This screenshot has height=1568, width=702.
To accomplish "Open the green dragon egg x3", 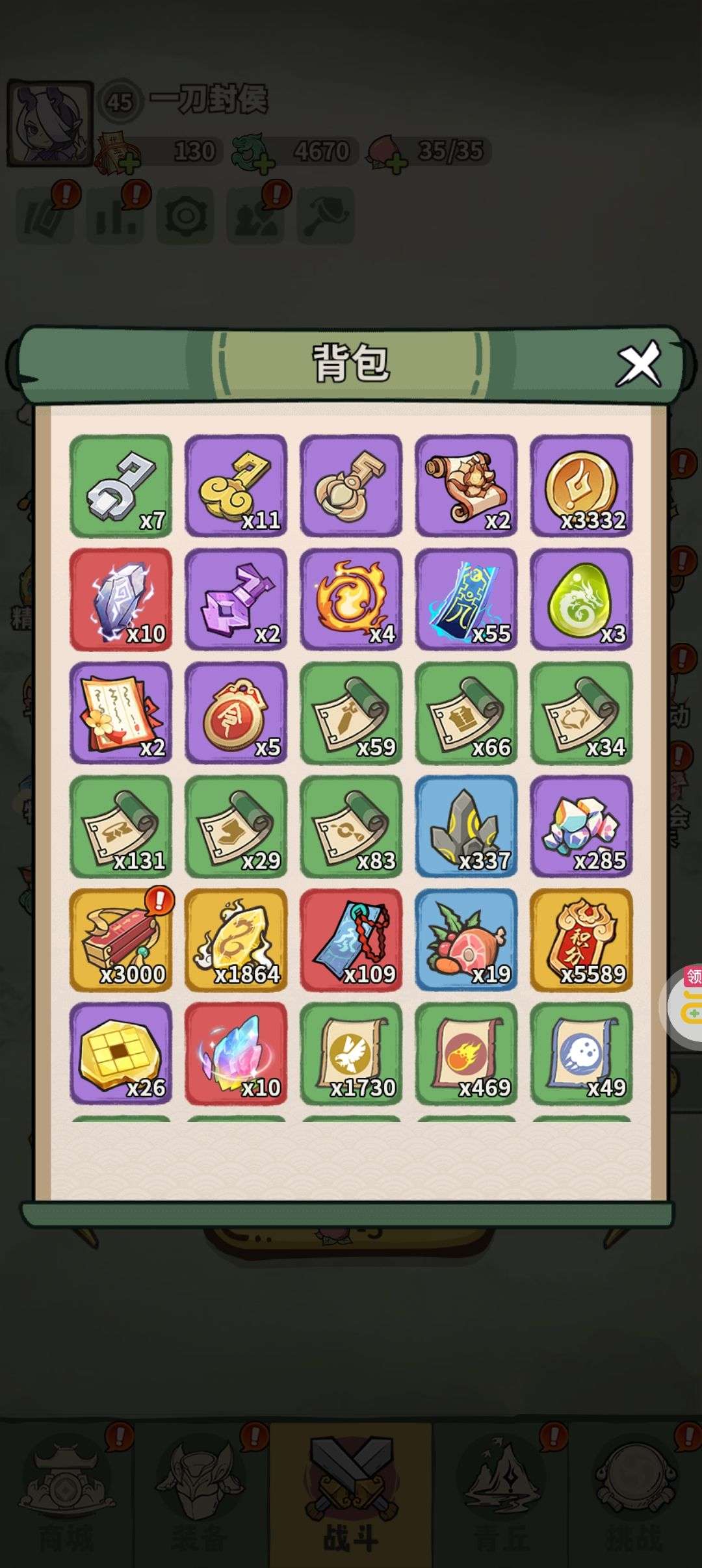I will (581, 599).
